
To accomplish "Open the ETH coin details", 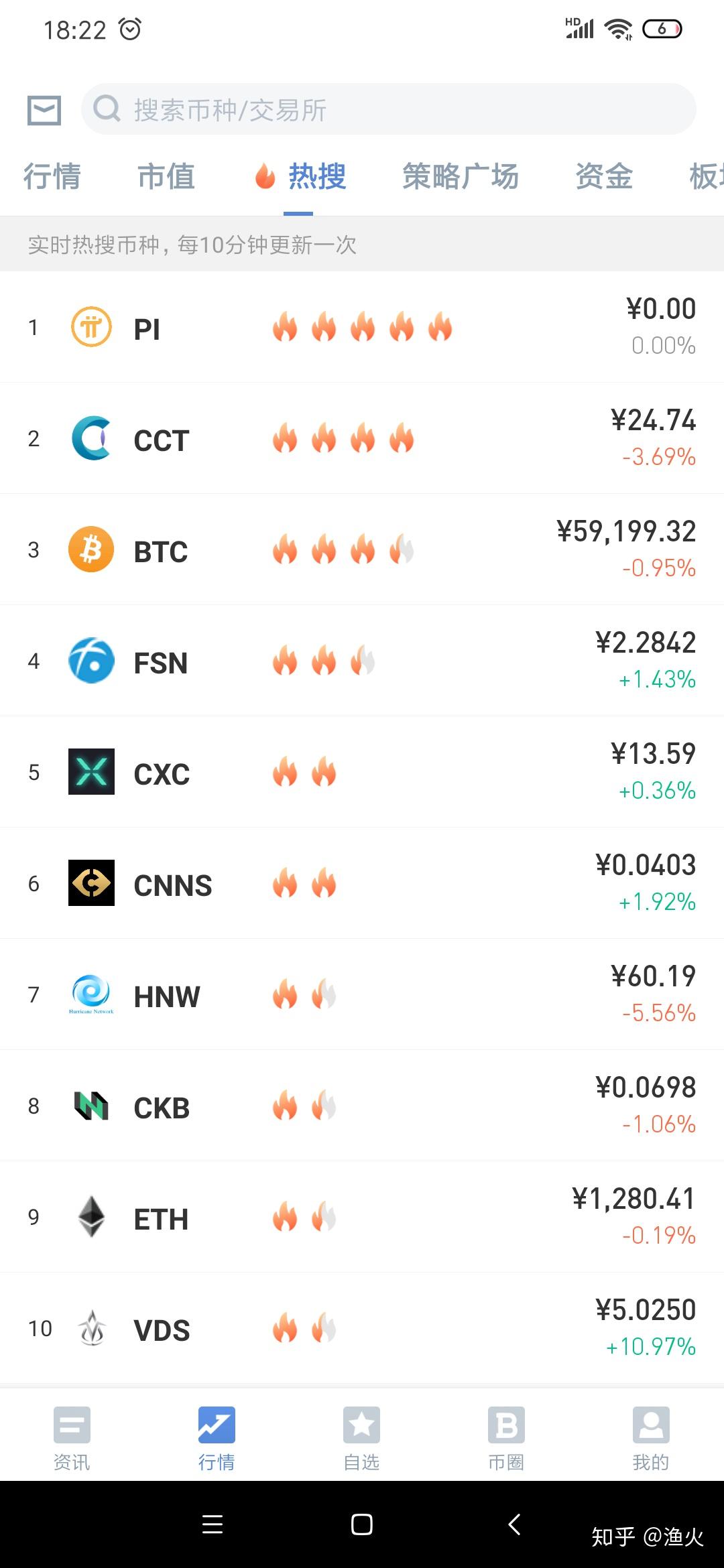I will (362, 1217).
